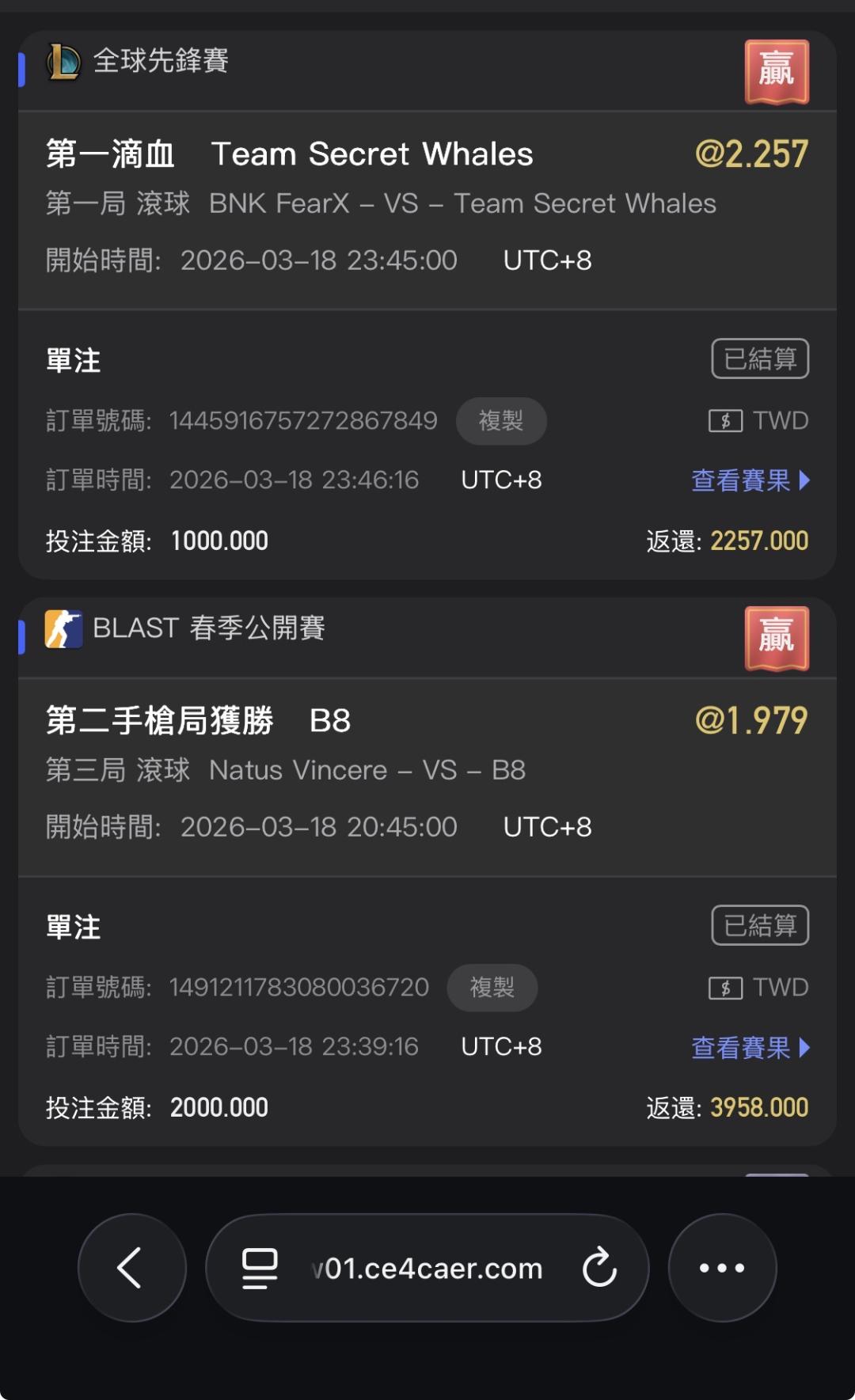
Task: Reload the current web page
Action: (599, 1267)
